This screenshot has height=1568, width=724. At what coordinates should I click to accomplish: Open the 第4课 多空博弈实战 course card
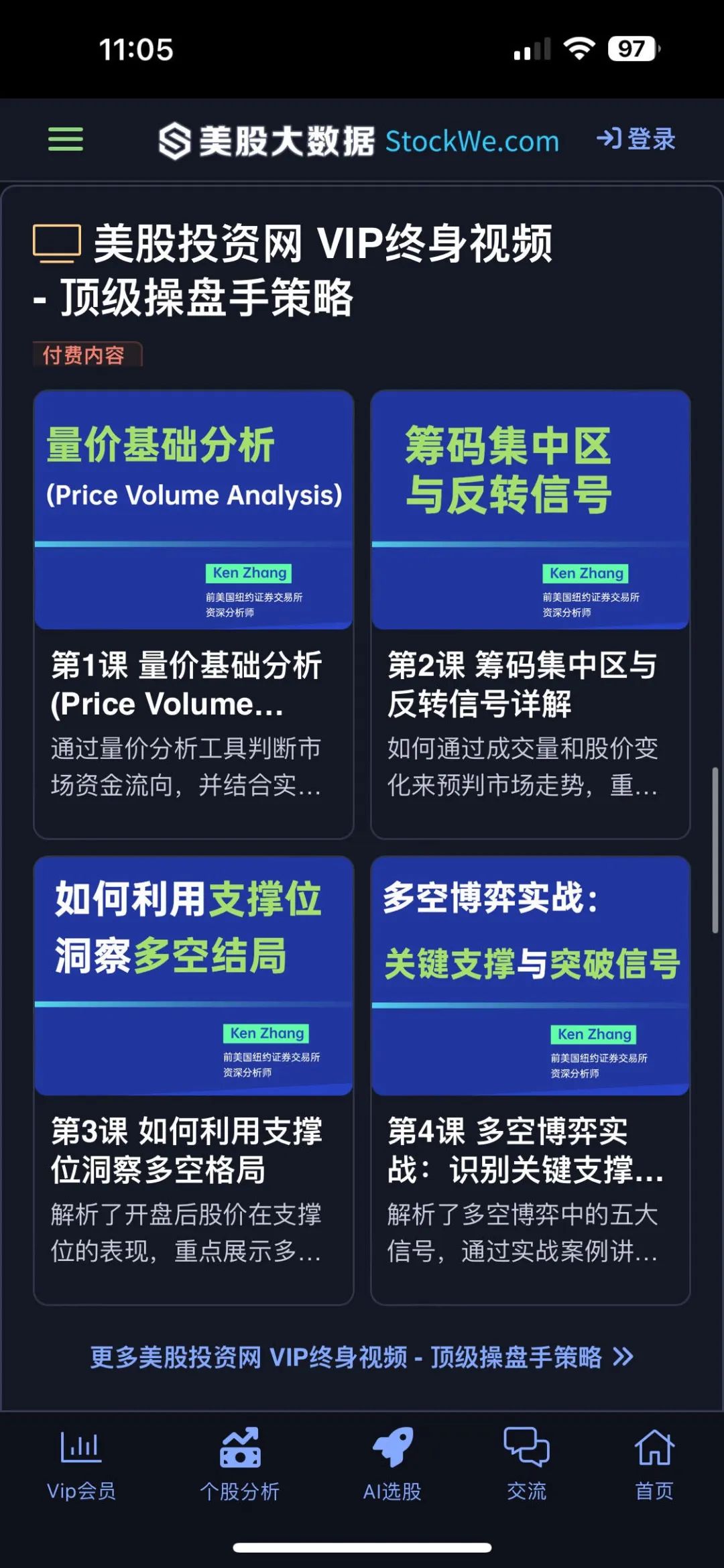click(530, 1080)
